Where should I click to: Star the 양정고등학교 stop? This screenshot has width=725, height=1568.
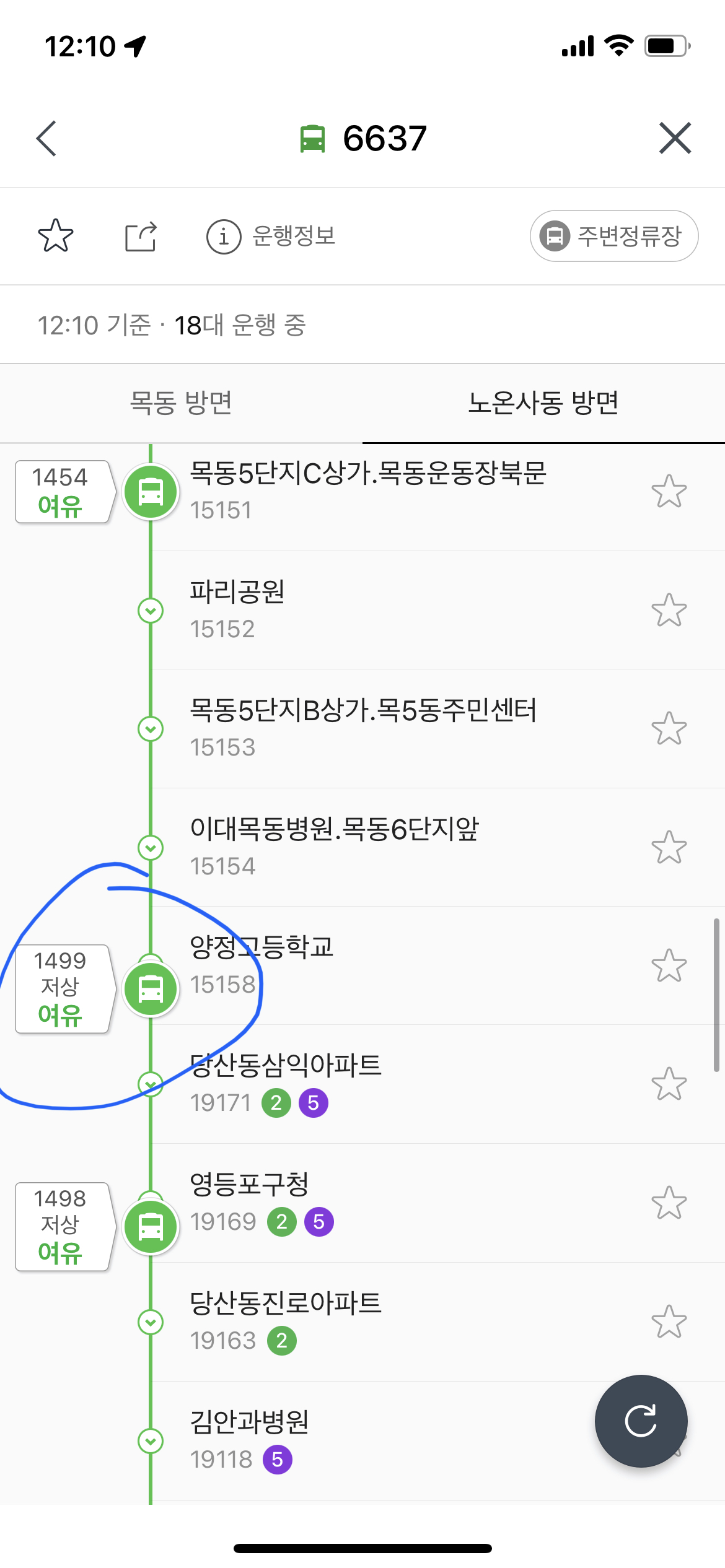point(669,965)
